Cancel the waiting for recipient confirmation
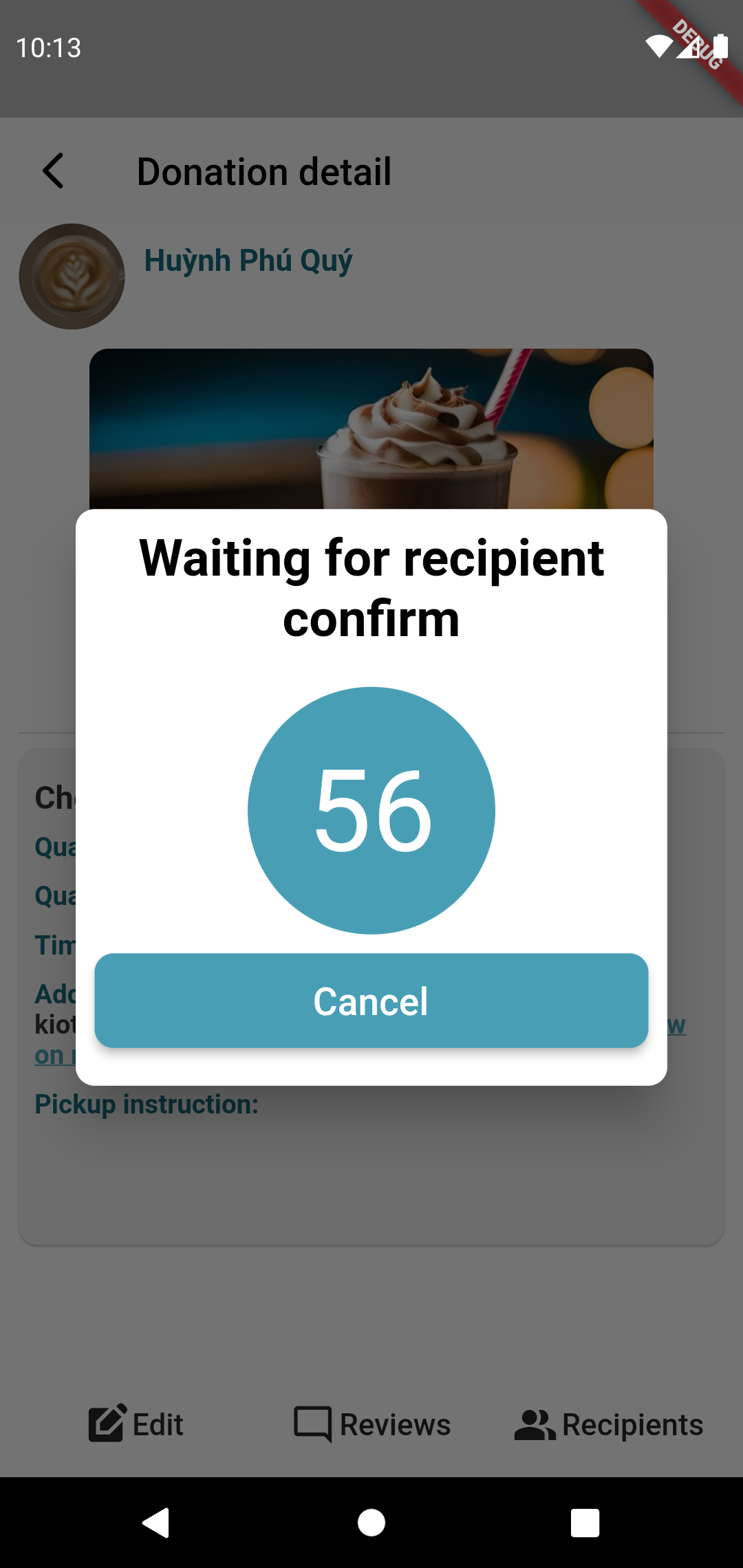The height and width of the screenshot is (1568, 743). 371,1002
